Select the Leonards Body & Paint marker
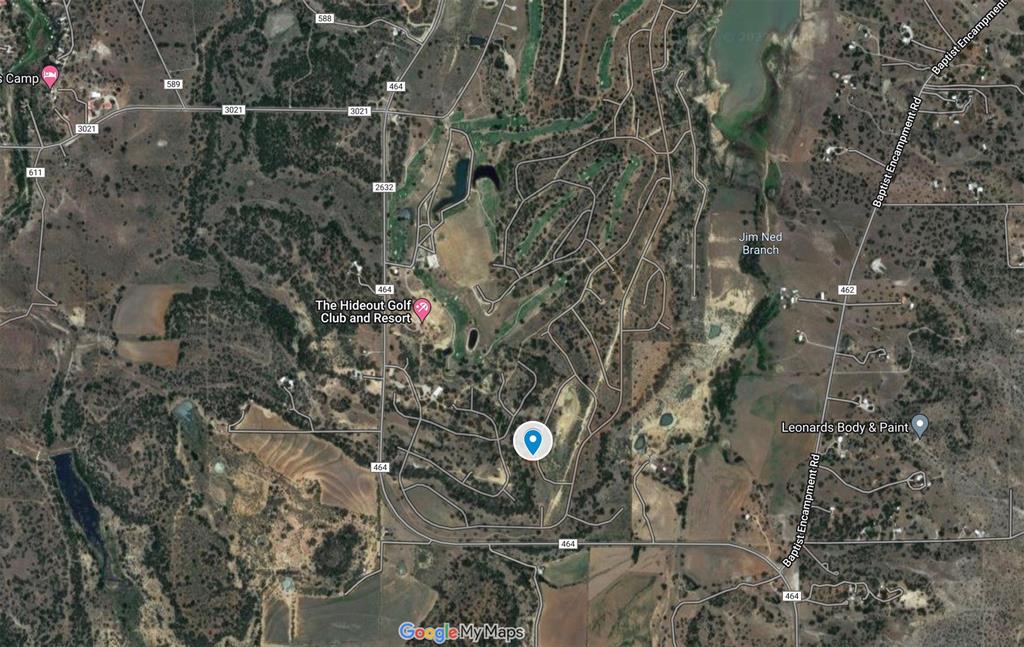1024x647 pixels. coord(920,426)
